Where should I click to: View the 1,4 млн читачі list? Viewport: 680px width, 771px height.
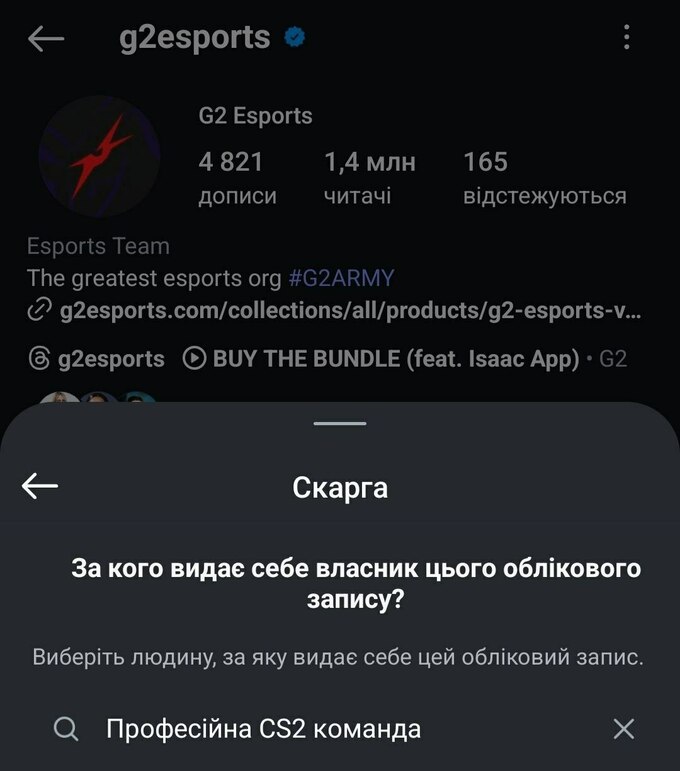point(369,177)
